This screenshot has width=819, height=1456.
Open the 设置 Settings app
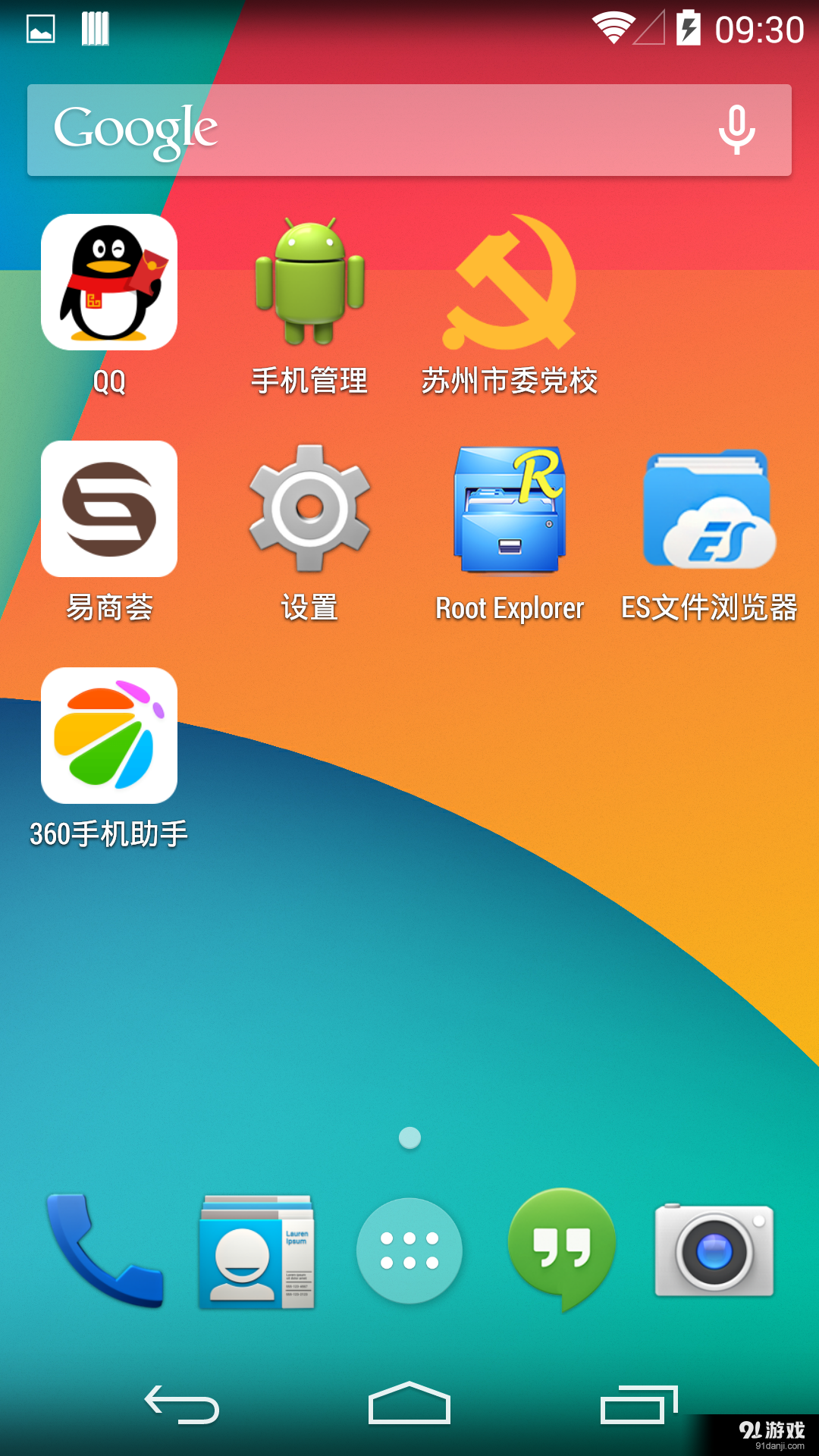309,510
